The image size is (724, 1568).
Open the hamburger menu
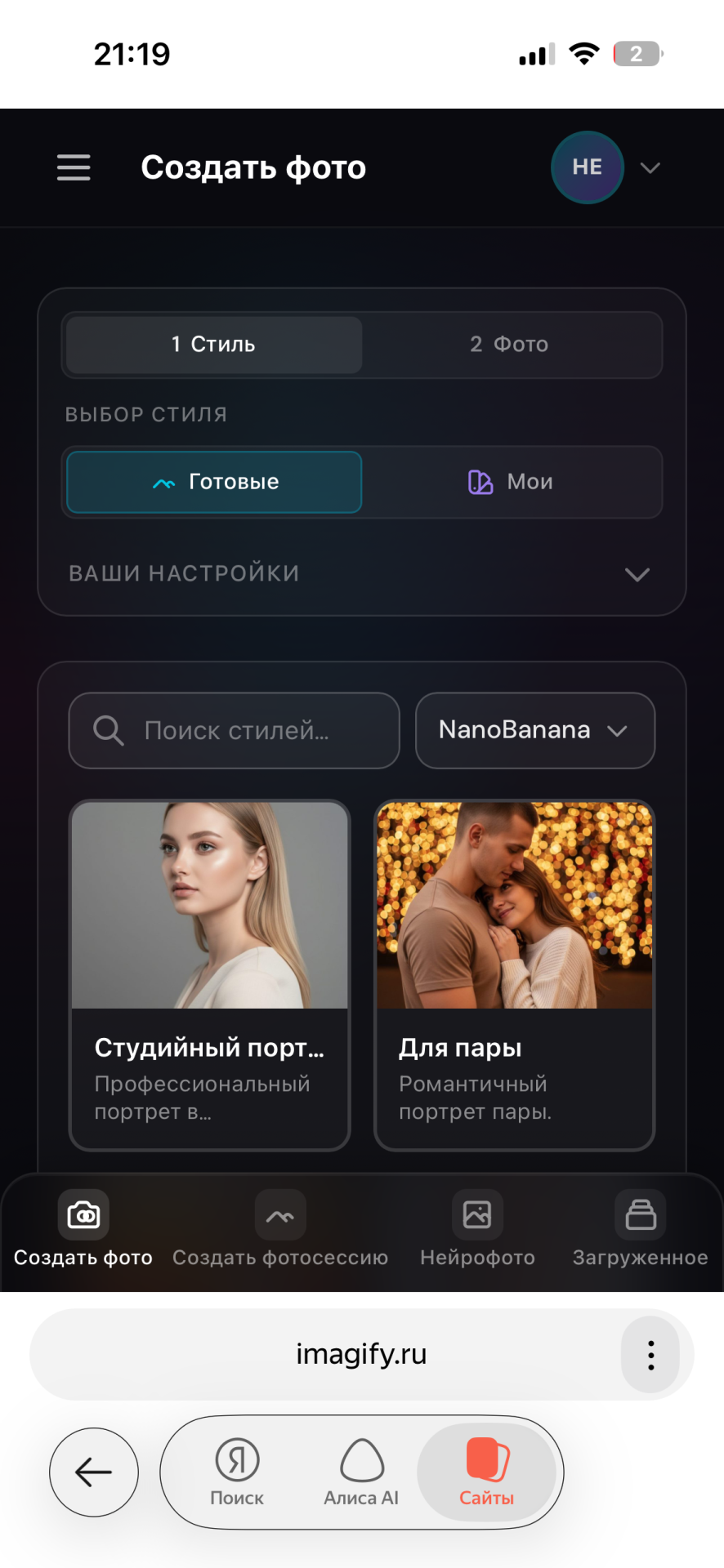[x=74, y=167]
